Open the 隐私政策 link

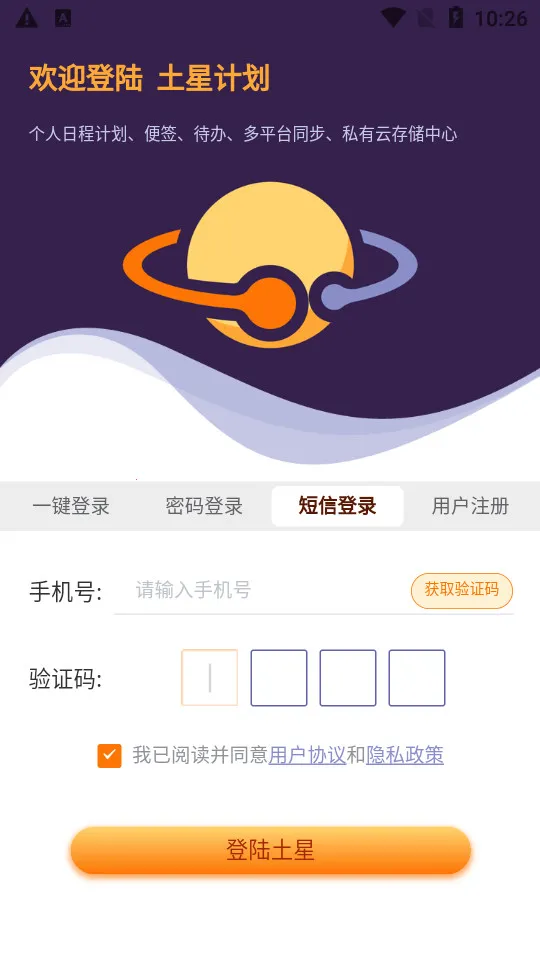405,756
